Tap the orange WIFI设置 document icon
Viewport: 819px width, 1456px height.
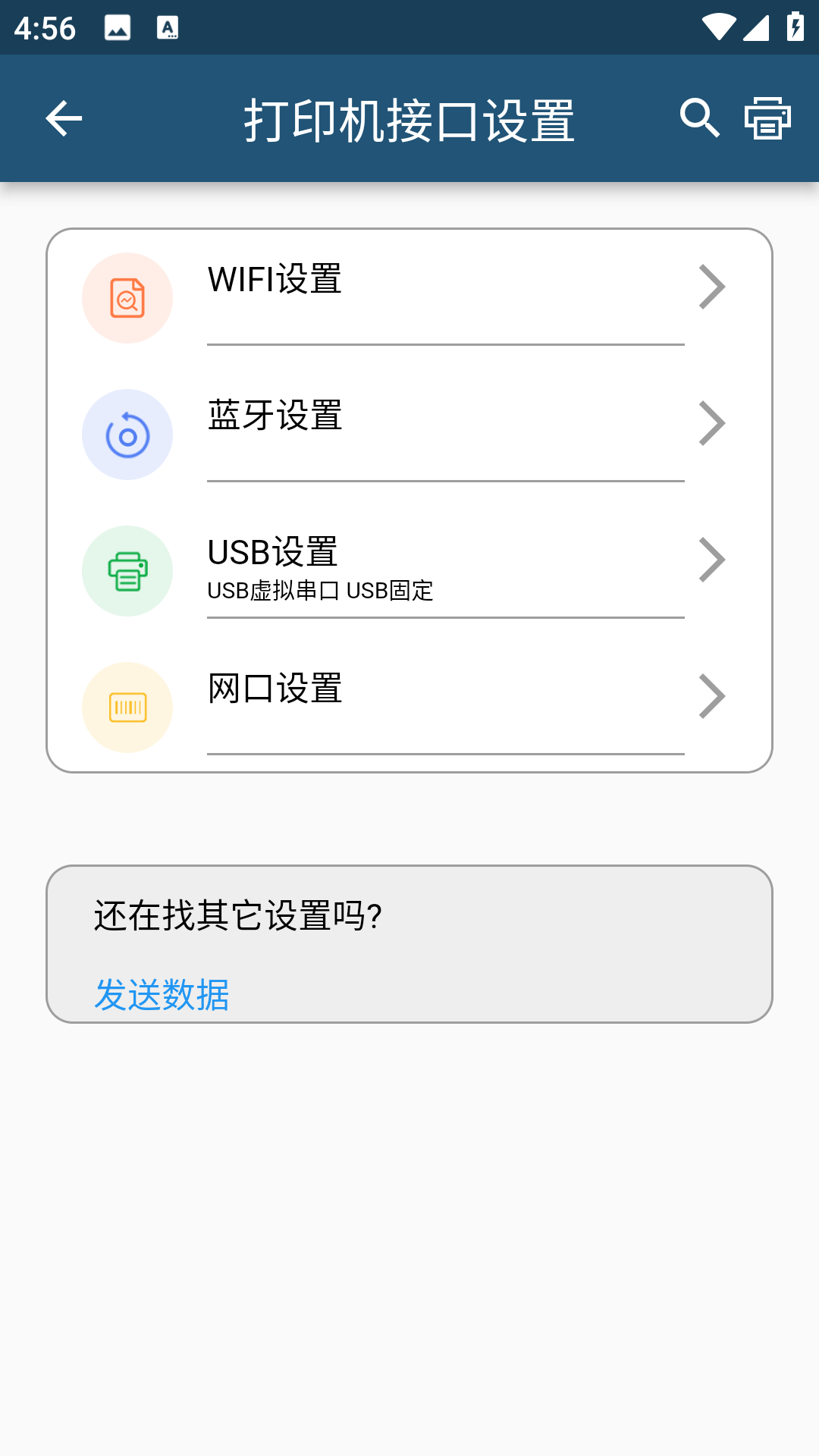point(127,297)
